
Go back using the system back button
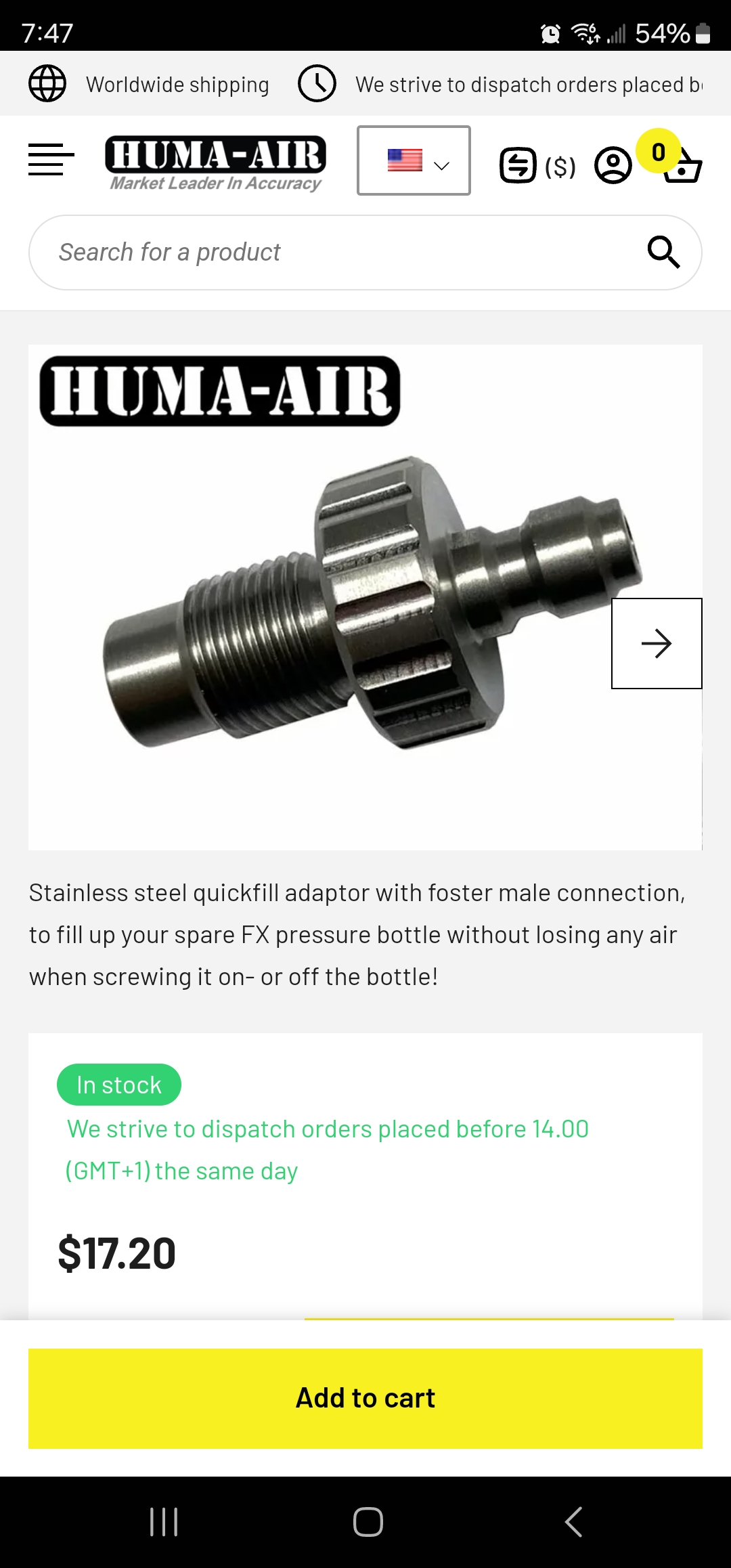point(573,1522)
